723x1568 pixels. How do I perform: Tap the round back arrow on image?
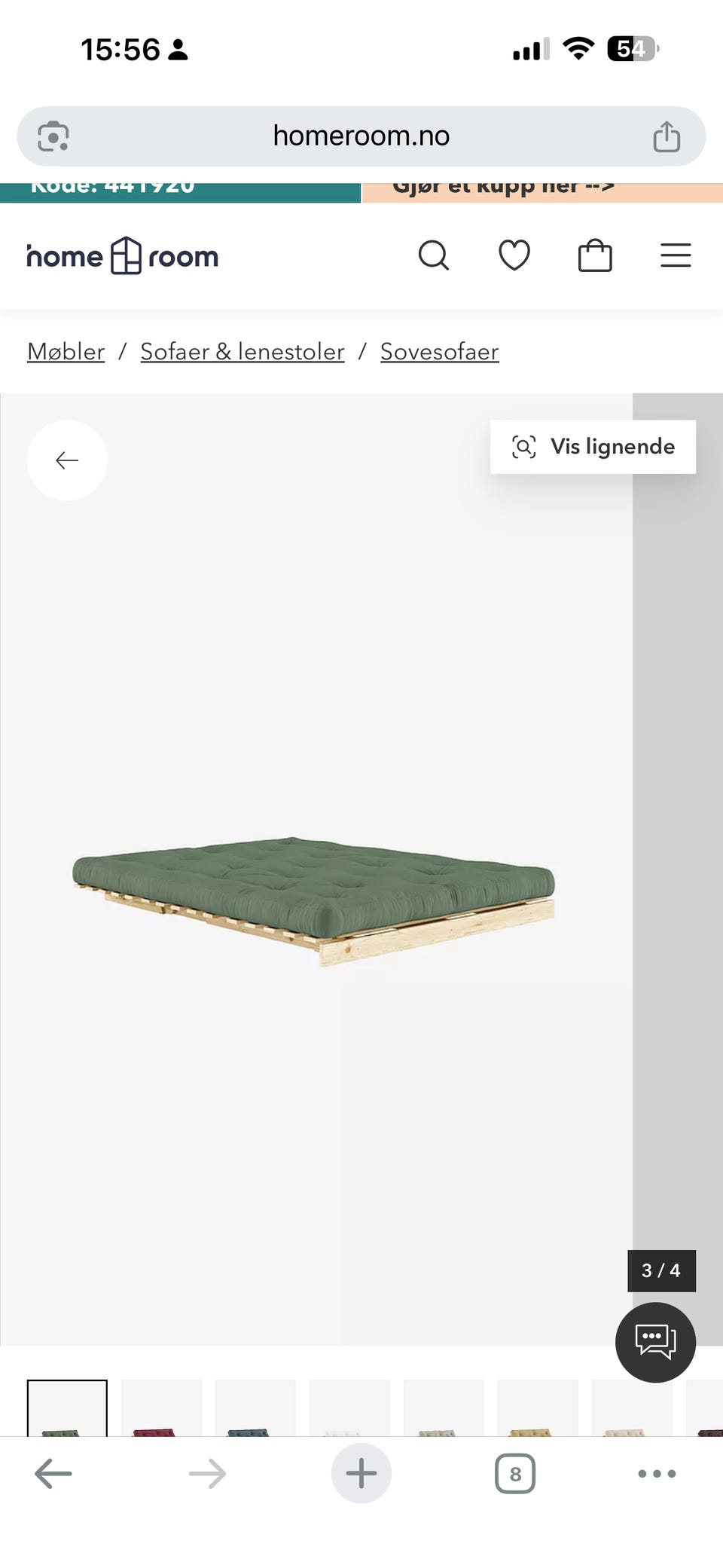(x=67, y=460)
